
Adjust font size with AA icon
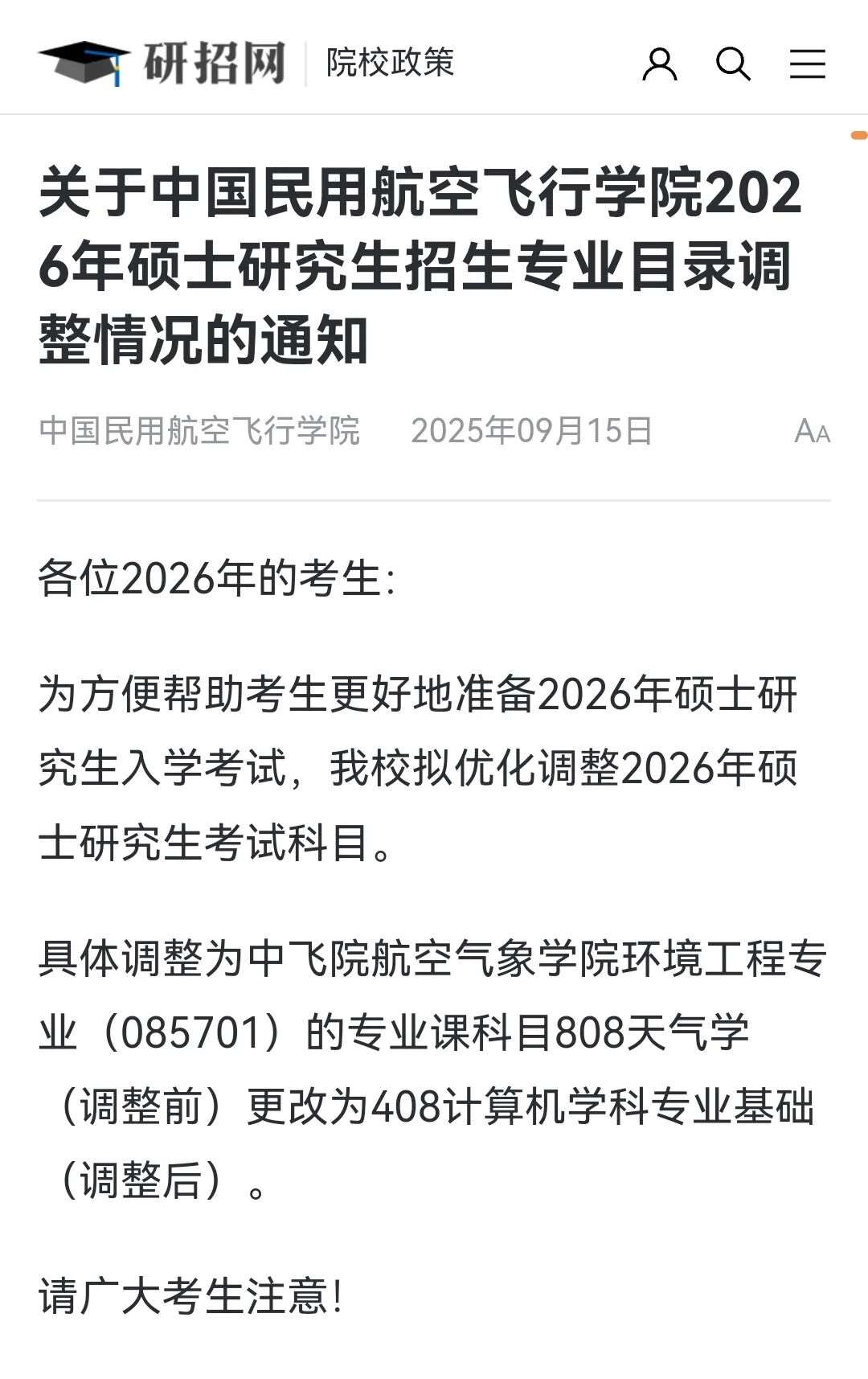812,432
